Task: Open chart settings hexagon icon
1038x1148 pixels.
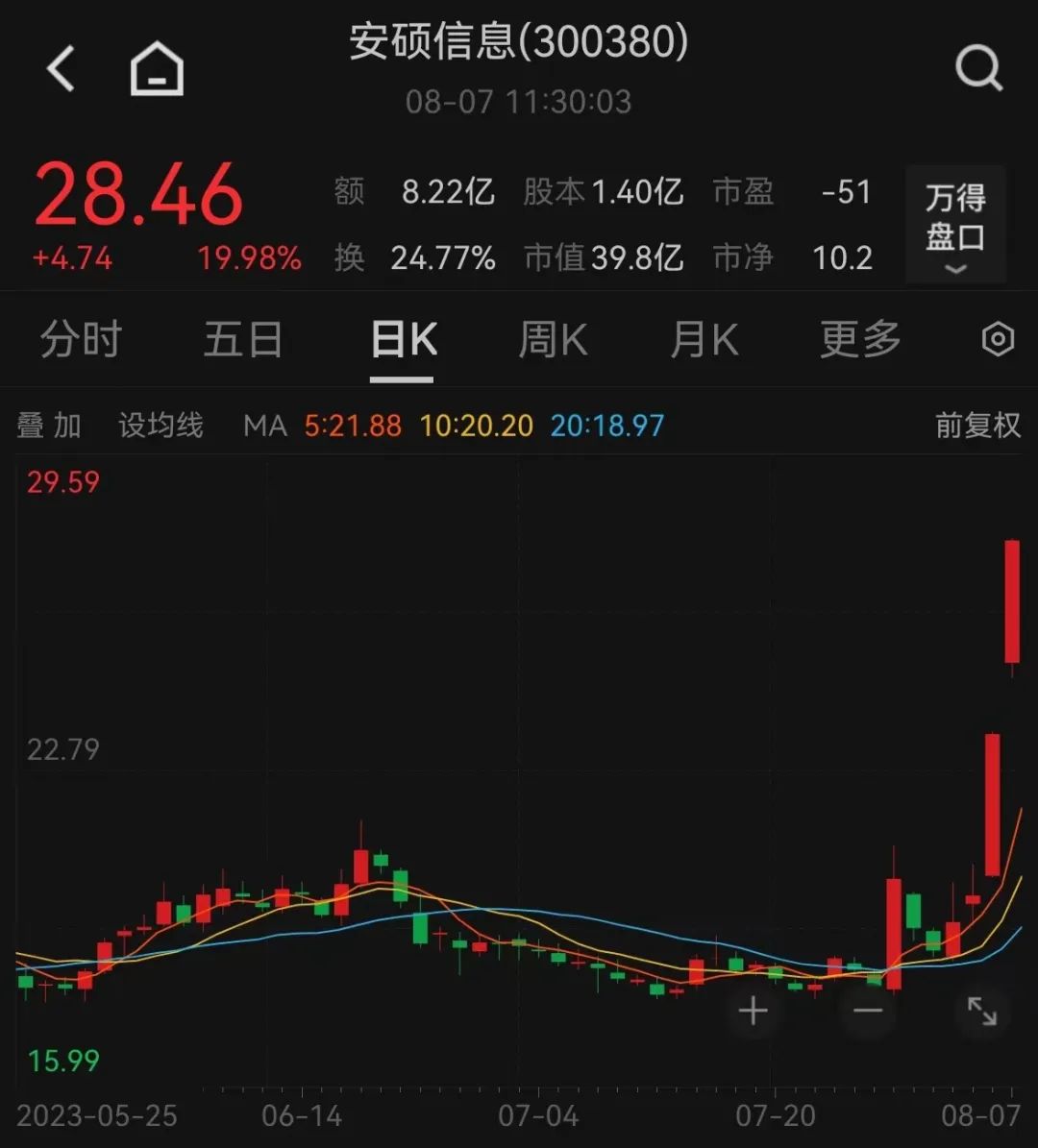Action: 998,340
